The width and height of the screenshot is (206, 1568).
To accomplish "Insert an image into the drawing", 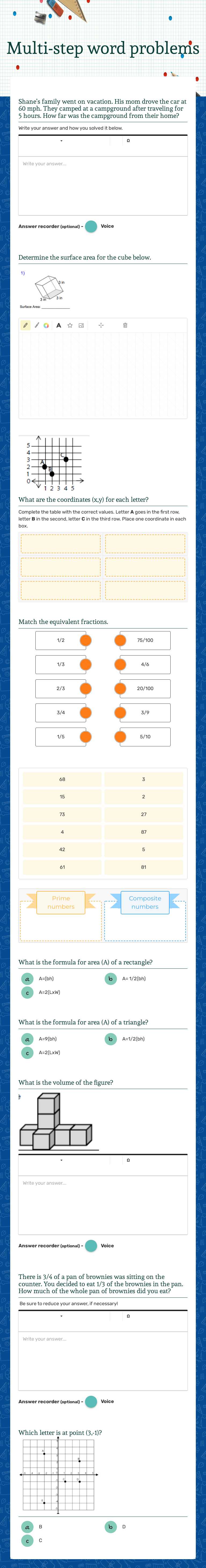I will pos(81,325).
